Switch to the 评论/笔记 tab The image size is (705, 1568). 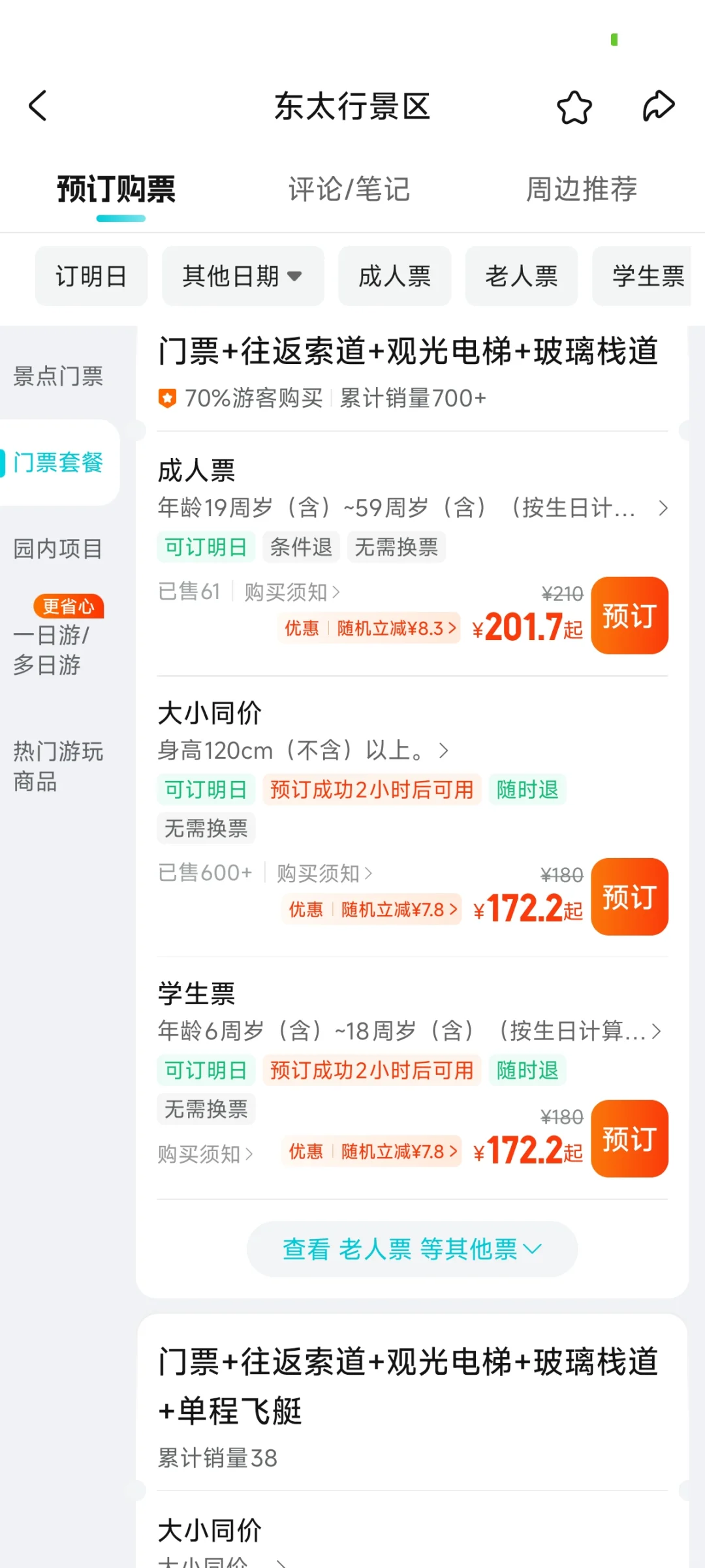coord(349,189)
